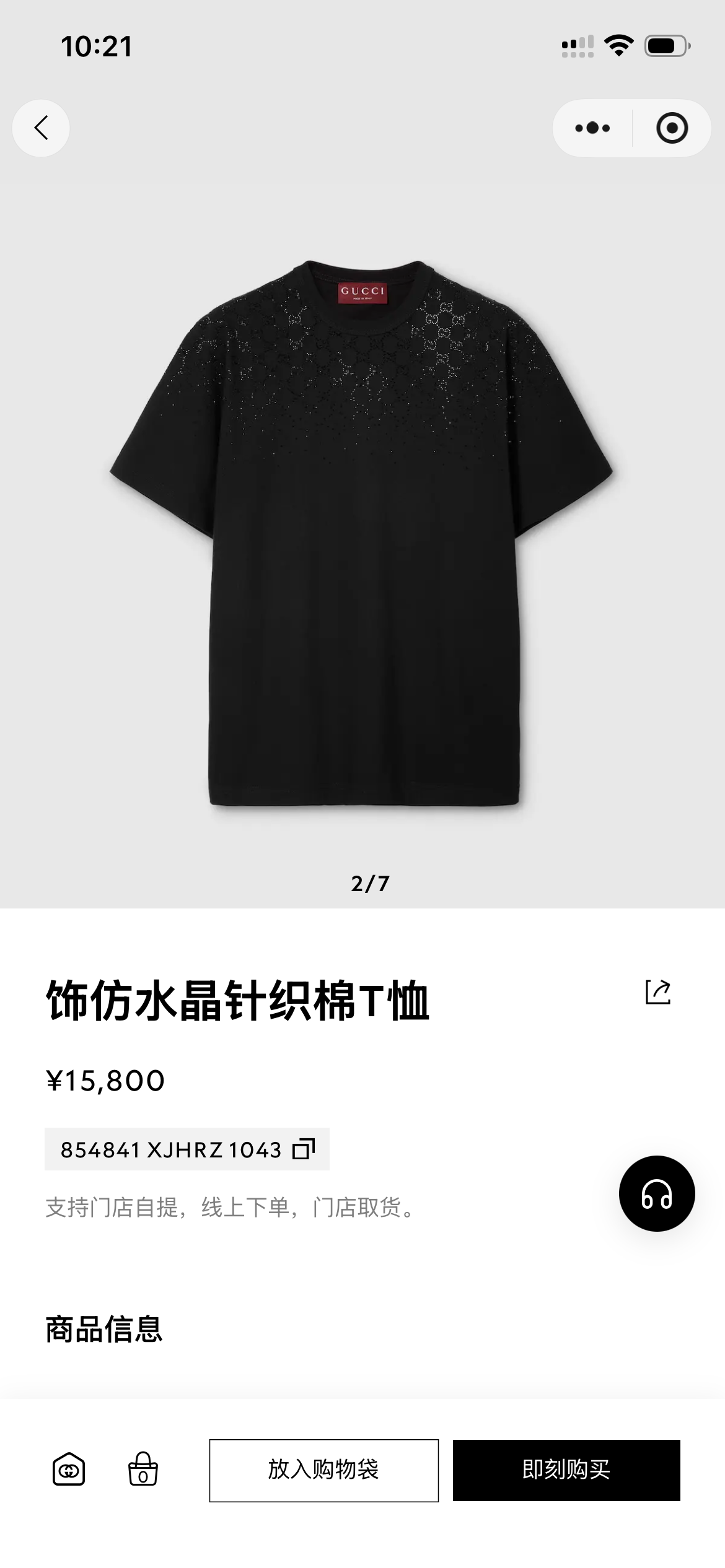Image resolution: width=725 pixels, height=1568 pixels.
Task: Tap the mini-program exit circle button
Action: coord(672,128)
